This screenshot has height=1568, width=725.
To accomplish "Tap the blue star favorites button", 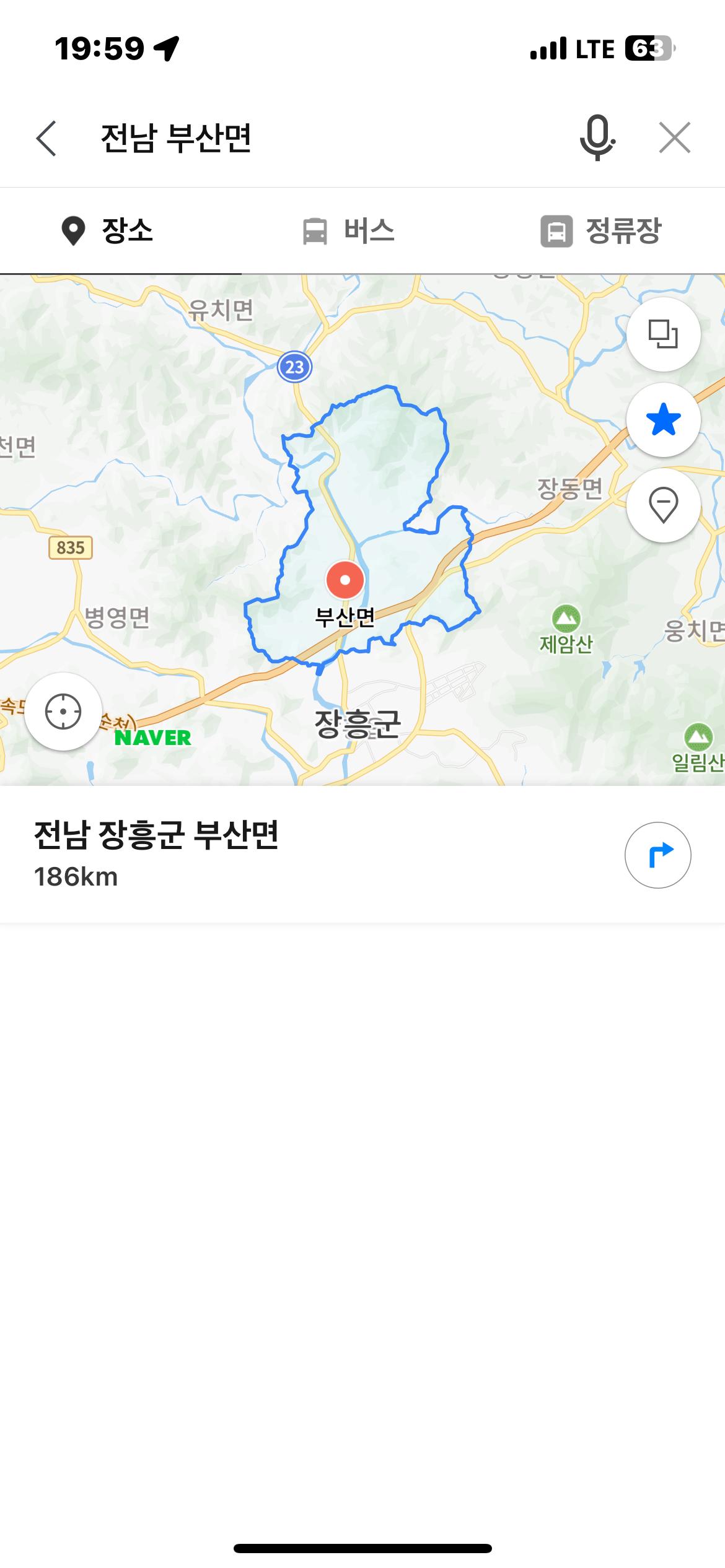I will [x=663, y=420].
